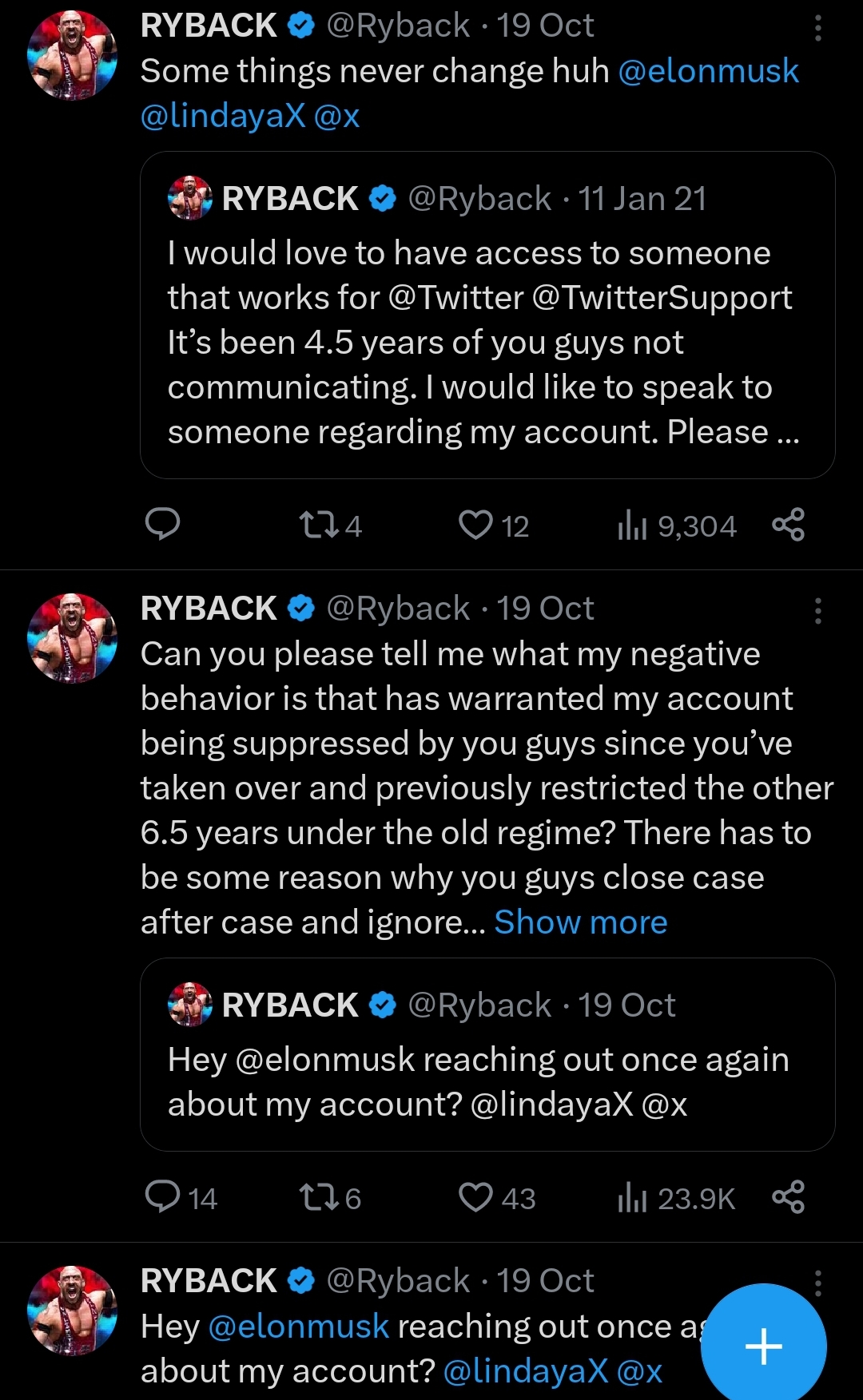Expand tweet text with Show more
The image size is (863, 1400).
pyautogui.click(x=580, y=922)
